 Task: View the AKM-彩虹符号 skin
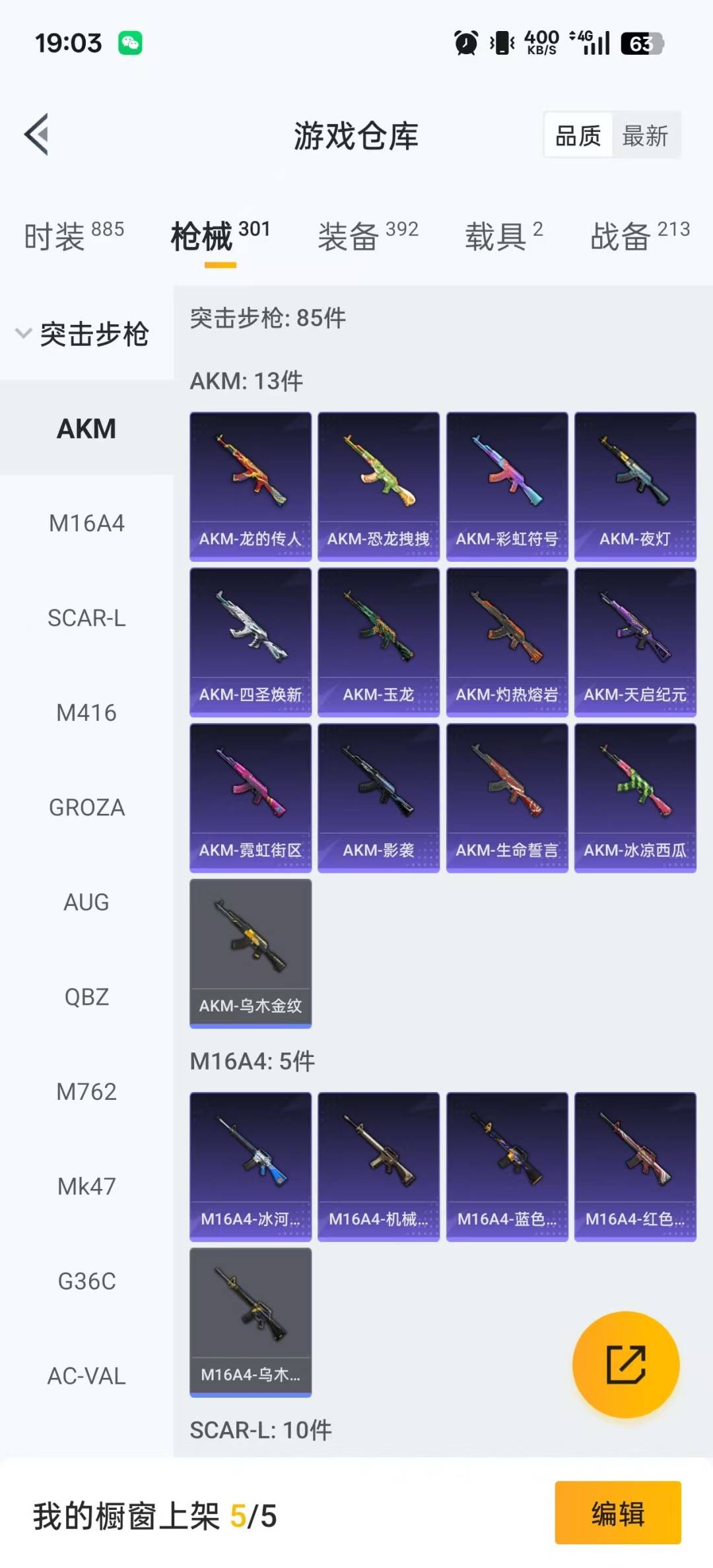coord(507,487)
